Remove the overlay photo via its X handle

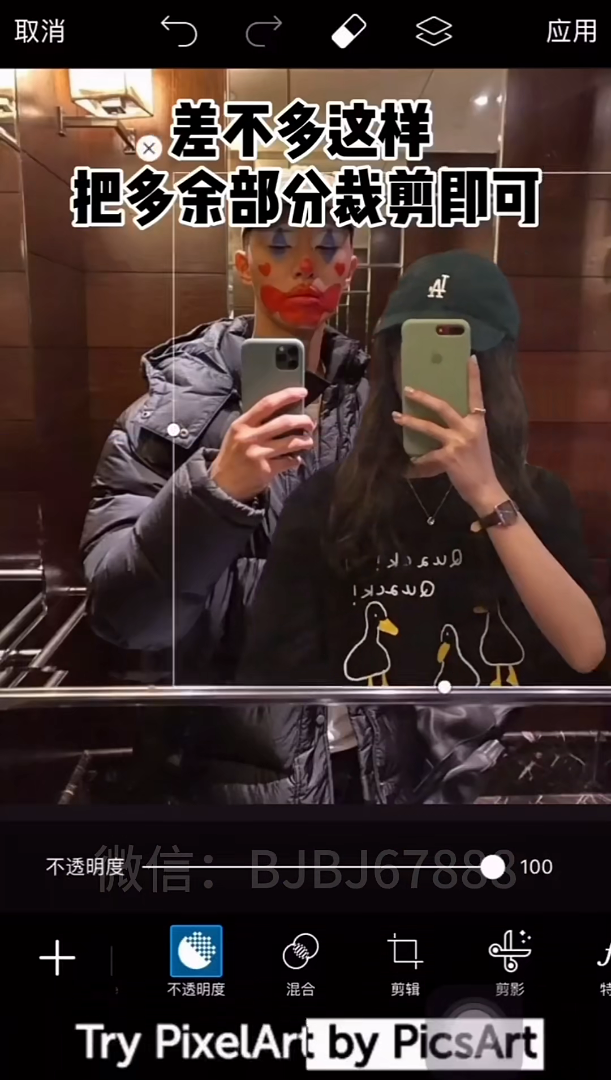point(149,149)
